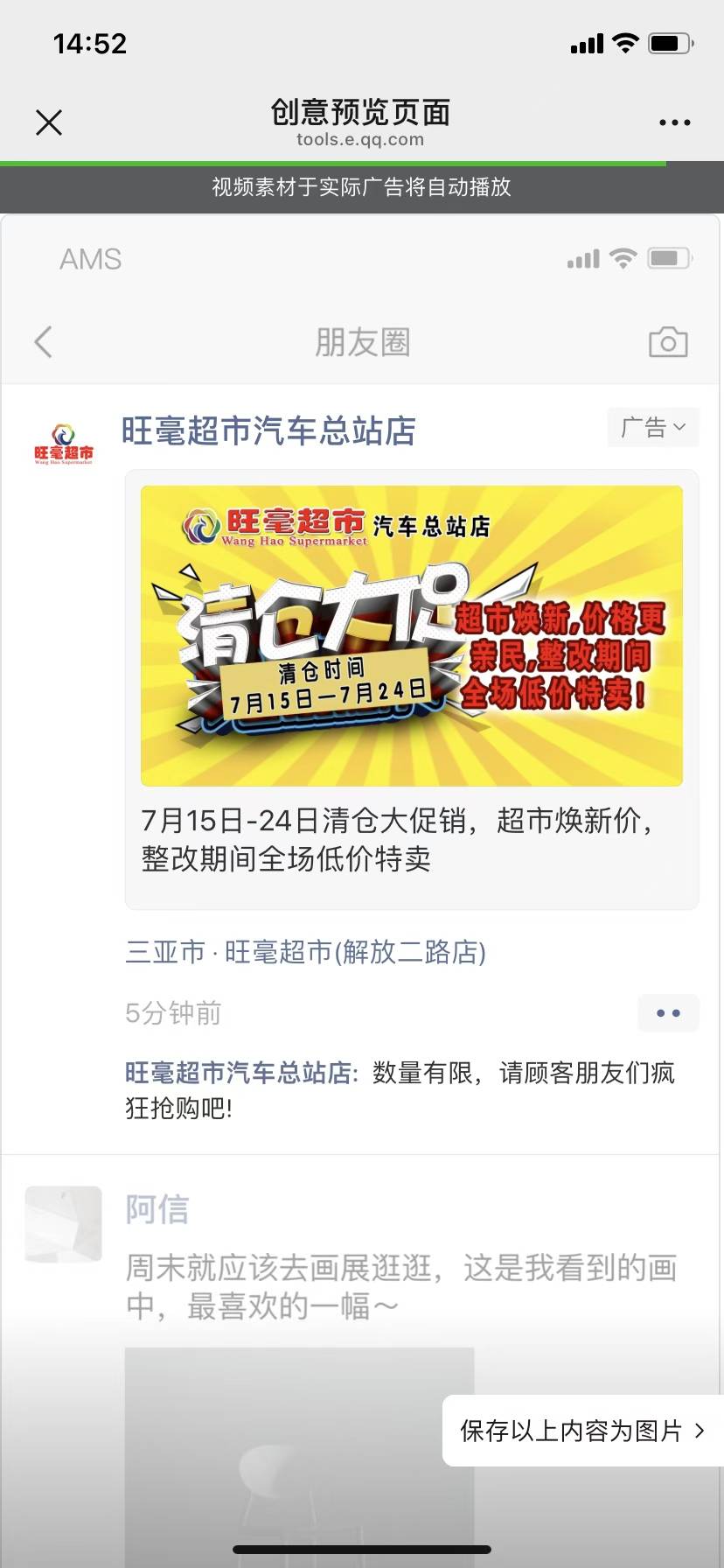Open the 清仓大促 promo ad card
This screenshot has height=1568, width=724.
coord(412,689)
